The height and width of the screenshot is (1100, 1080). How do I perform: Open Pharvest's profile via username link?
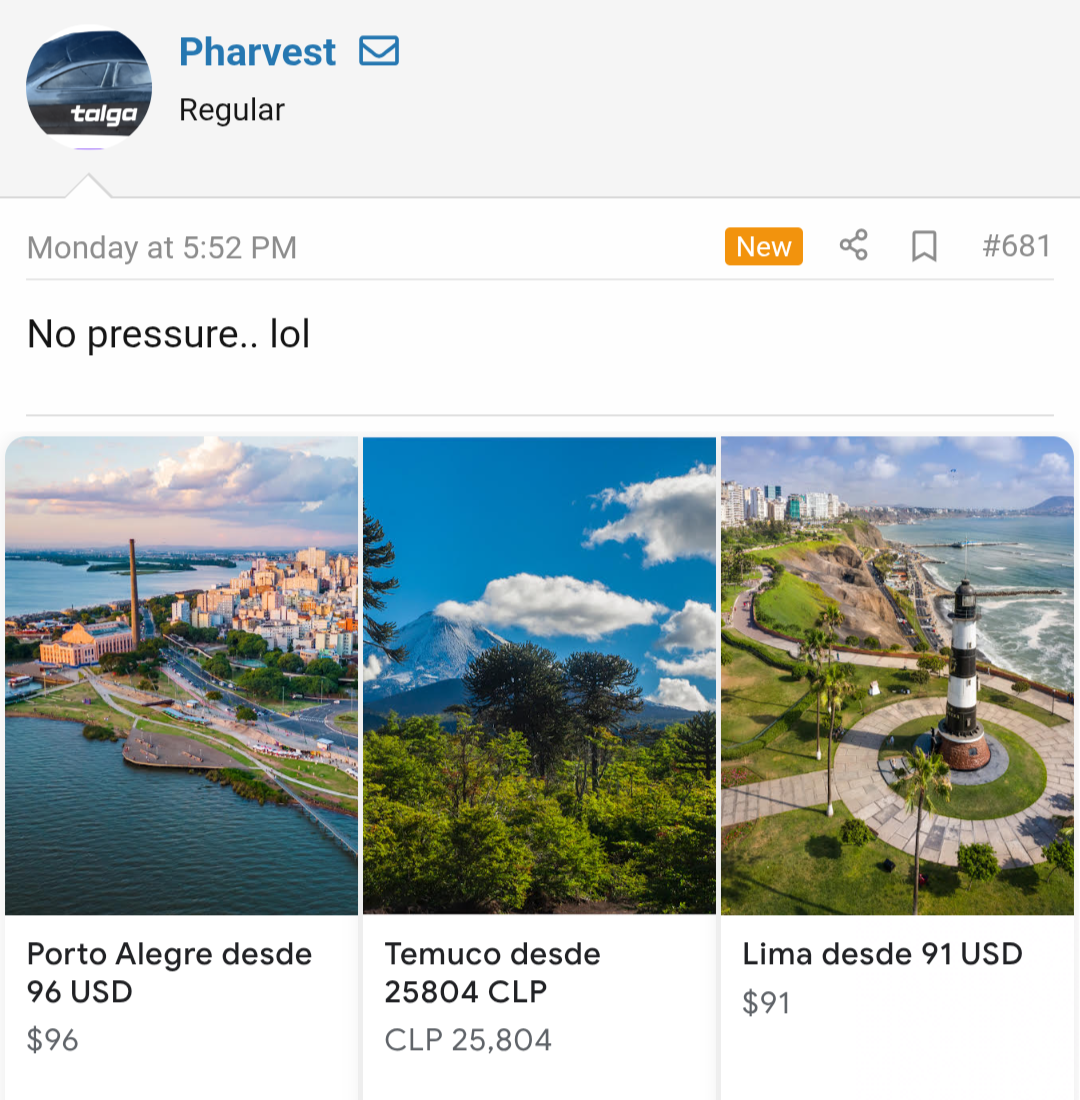pos(257,52)
